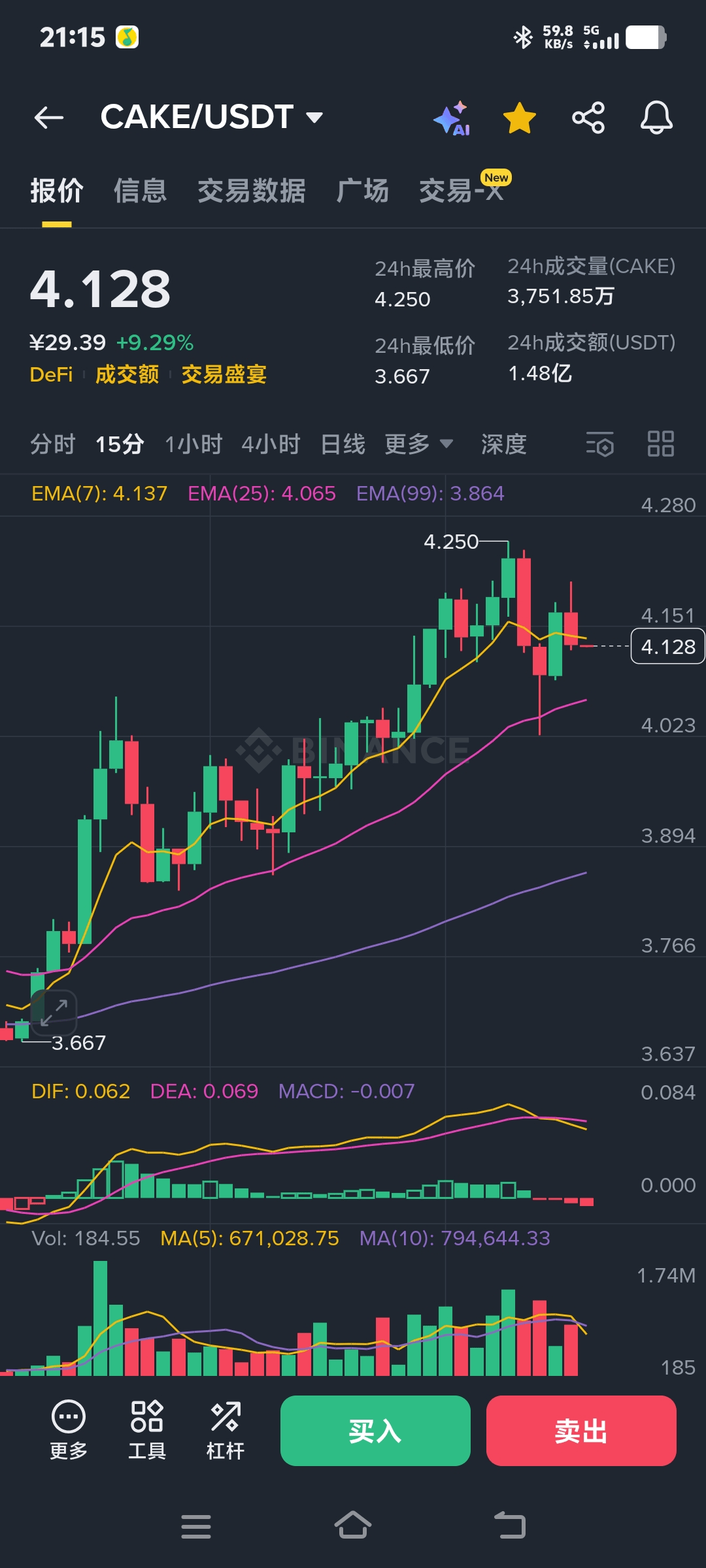Screen dimensions: 706x1568
Task: Open the 工具 tools menu
Action: (x=146, y=1431)
